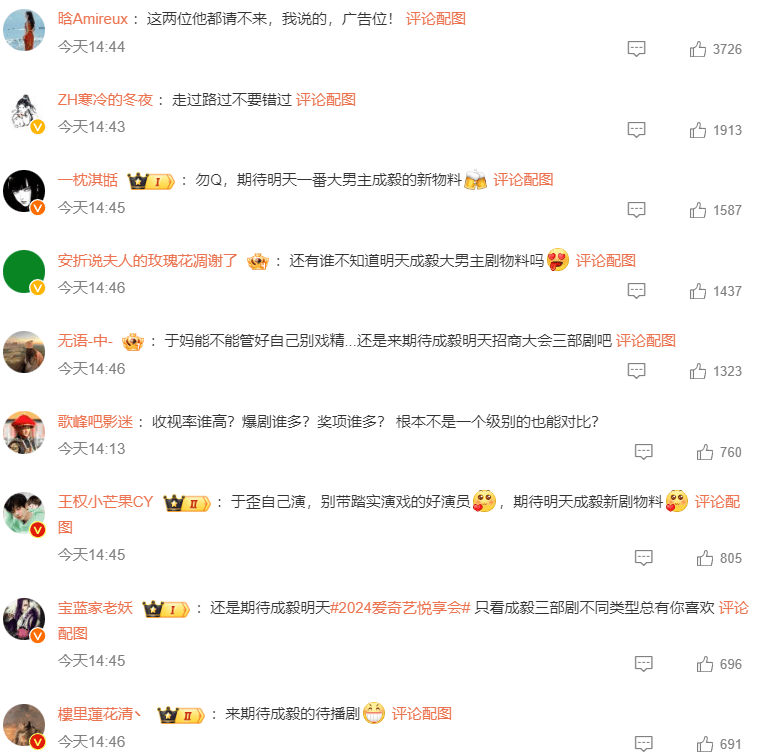Screen dimensions: 777x753
Task: Like 歌峰吧影迷's comment
Action: (705, 452)
